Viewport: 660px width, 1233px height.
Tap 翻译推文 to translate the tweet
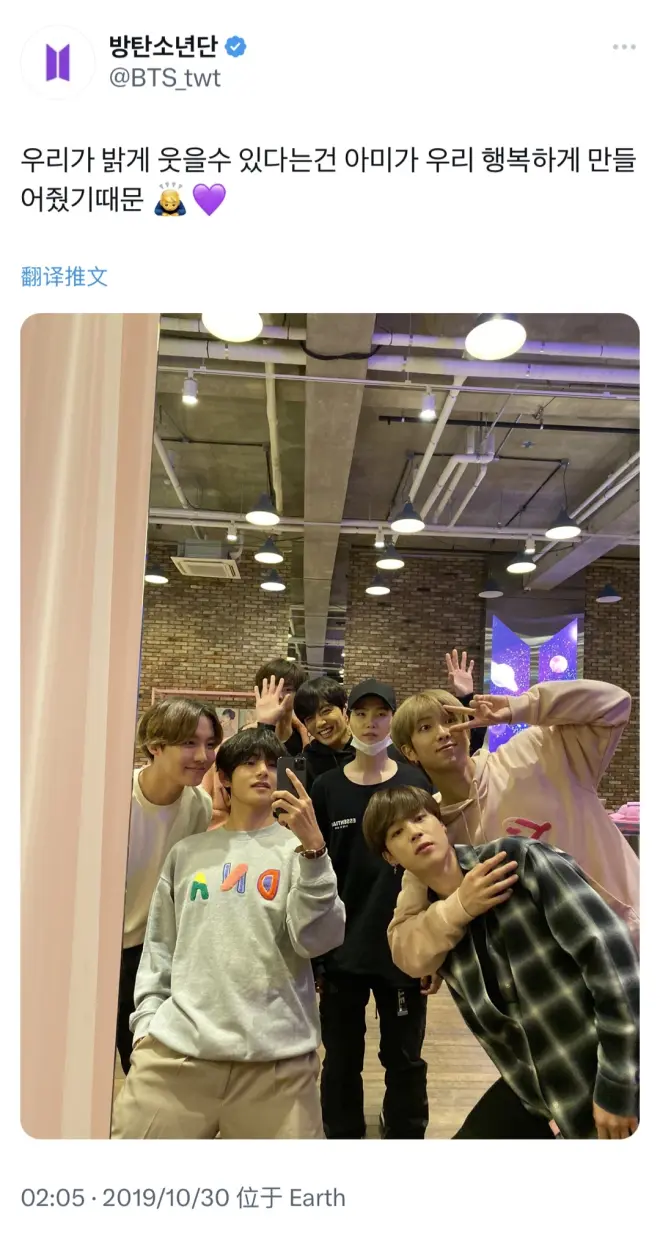pyautogui.click(x=64, y=277)
